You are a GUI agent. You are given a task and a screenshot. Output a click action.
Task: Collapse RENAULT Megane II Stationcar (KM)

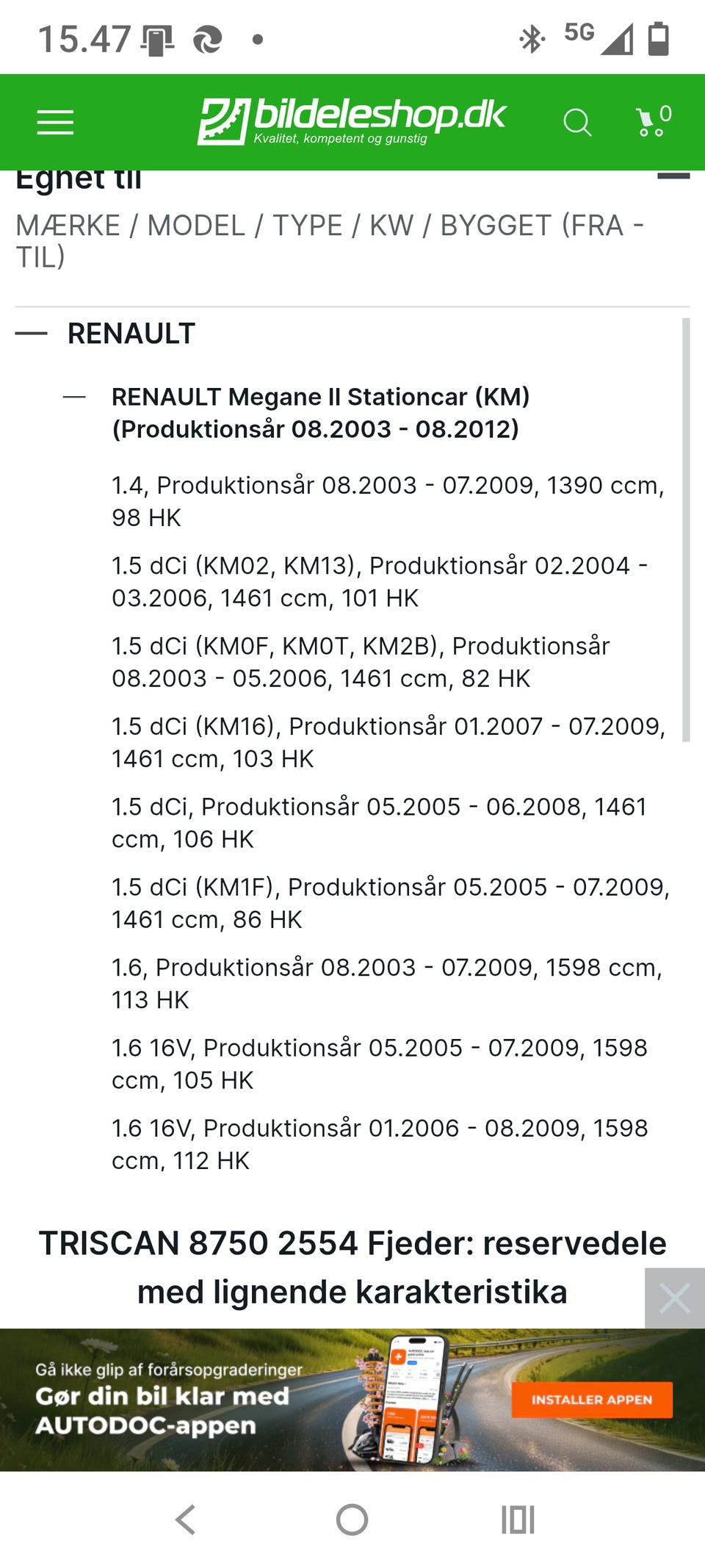pos(74,398)
